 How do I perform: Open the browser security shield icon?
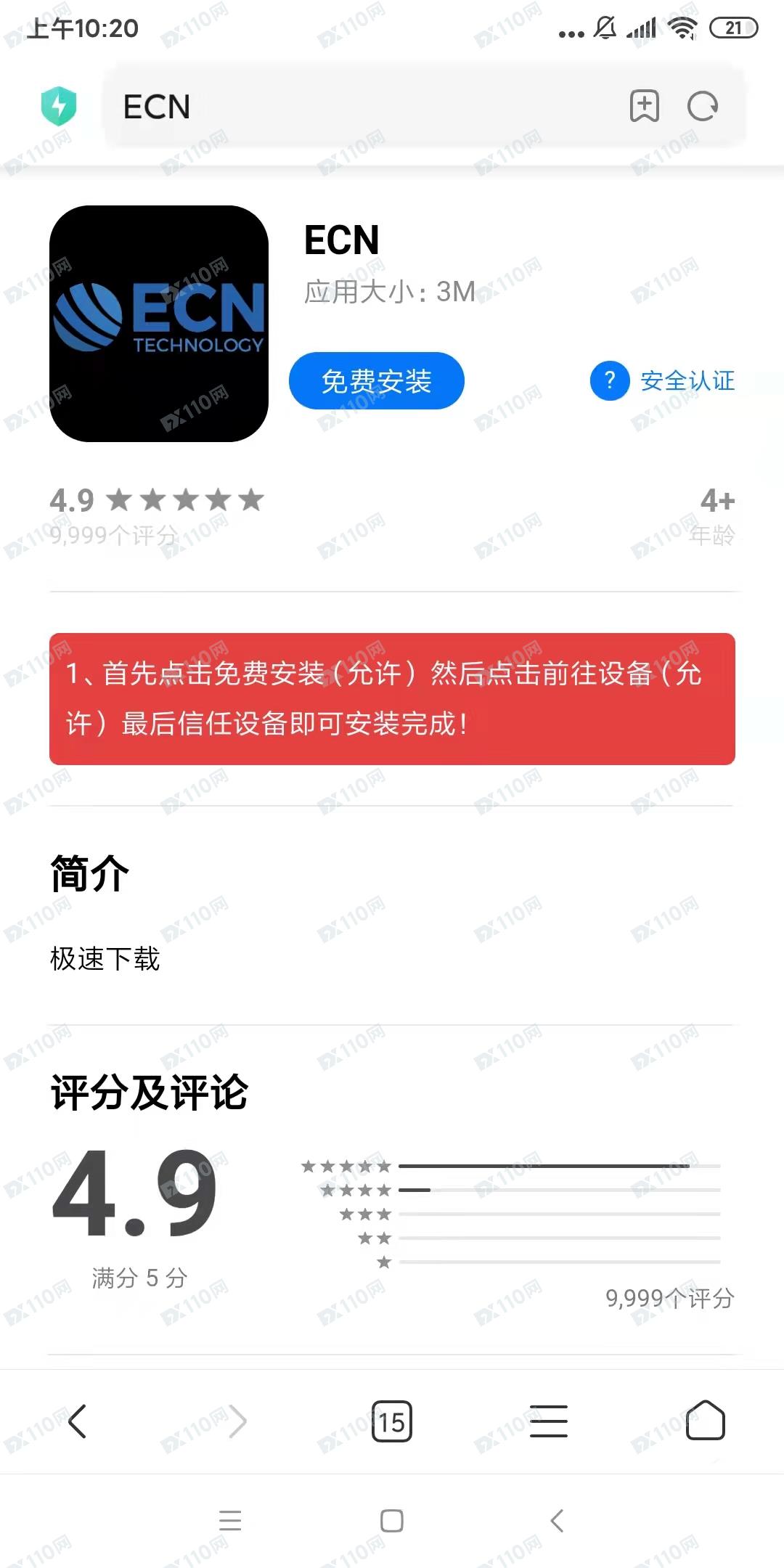pos(59,106)
